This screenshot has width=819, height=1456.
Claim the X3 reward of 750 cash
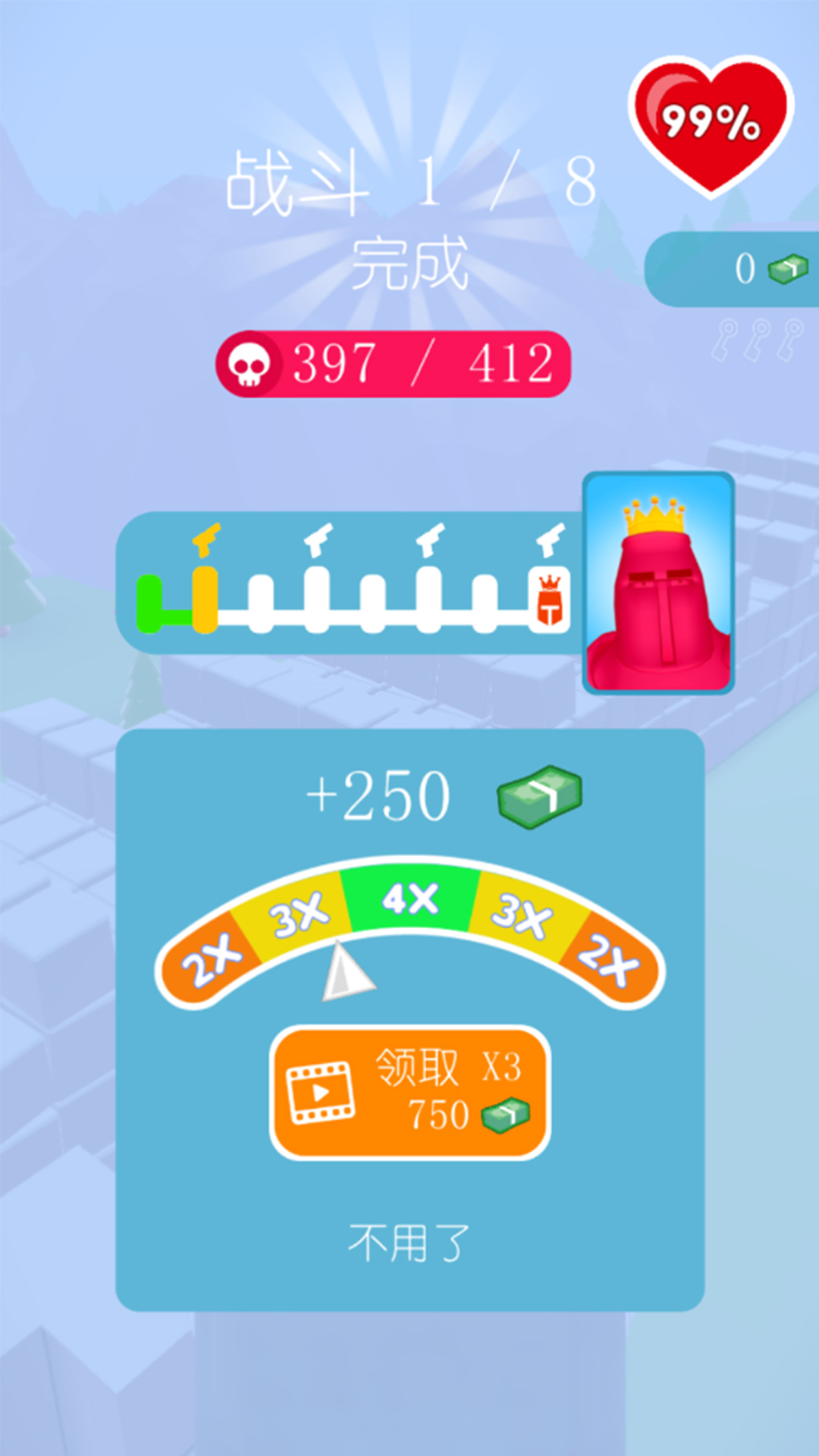click(410, 1093)
